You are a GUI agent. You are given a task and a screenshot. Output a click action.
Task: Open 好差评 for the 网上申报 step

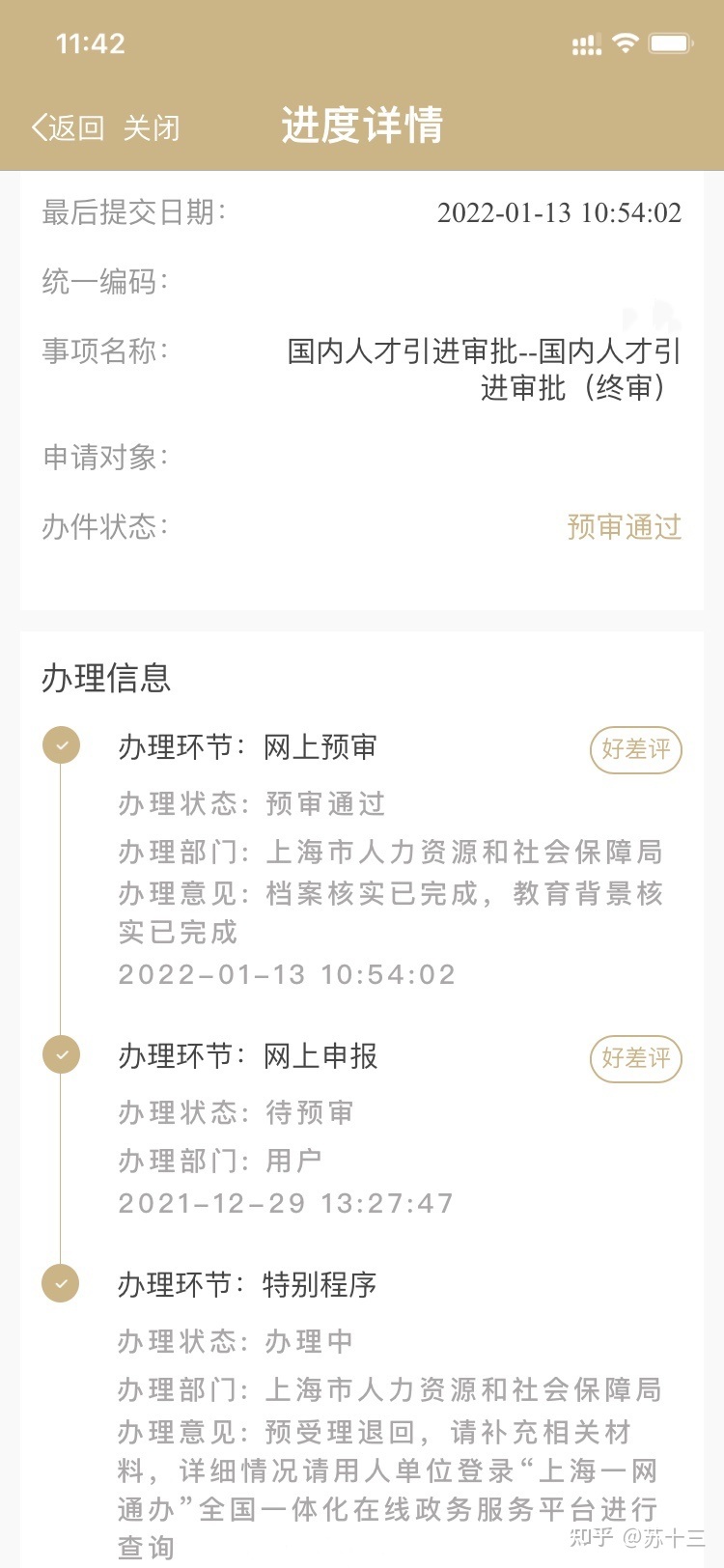[636, 1058]
